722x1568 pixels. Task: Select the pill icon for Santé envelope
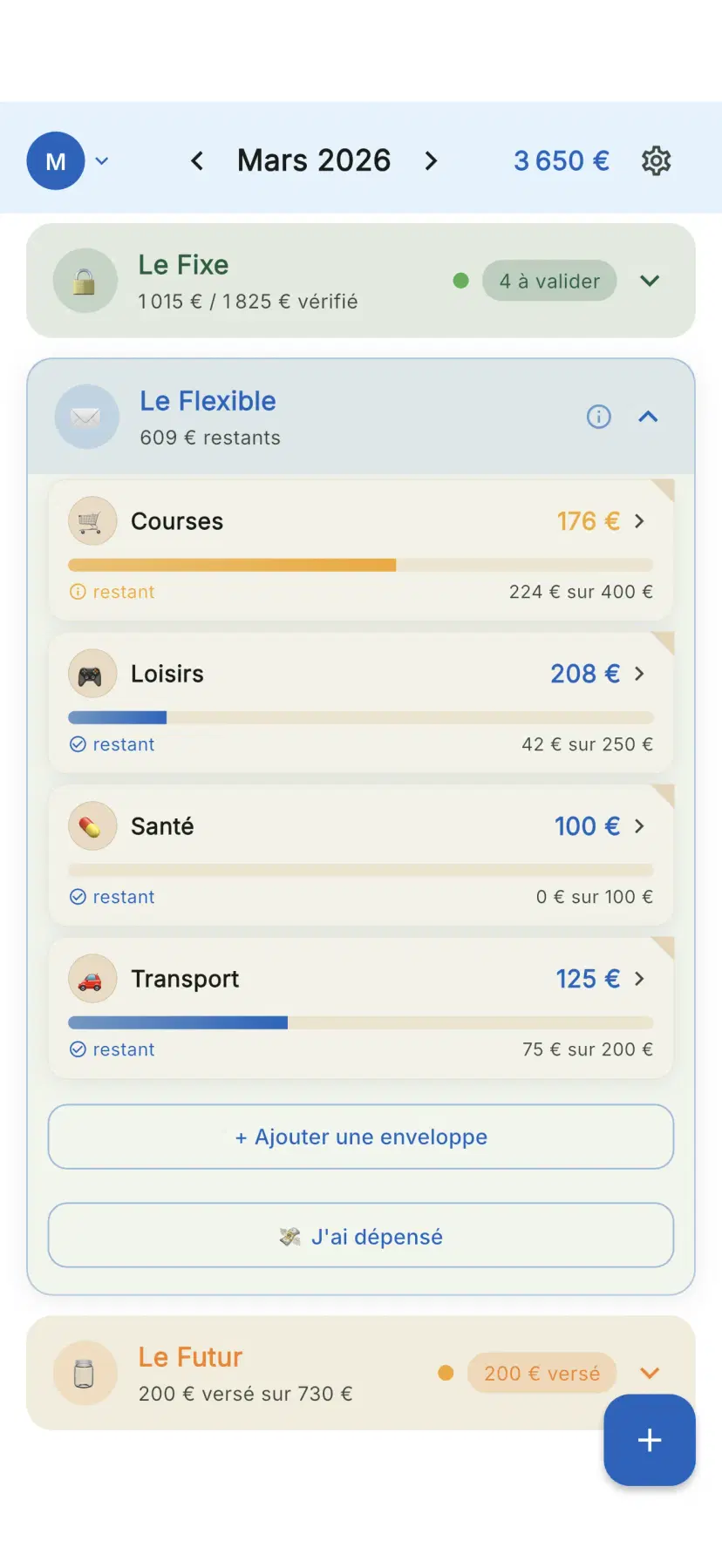point(92,825)
